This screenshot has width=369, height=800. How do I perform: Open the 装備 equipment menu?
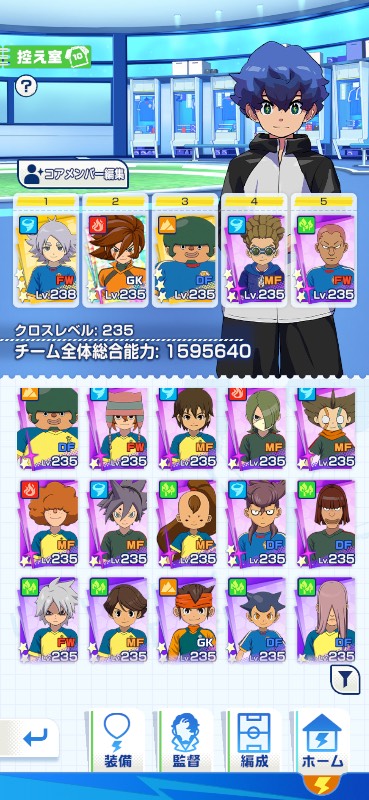click(117, 740)
